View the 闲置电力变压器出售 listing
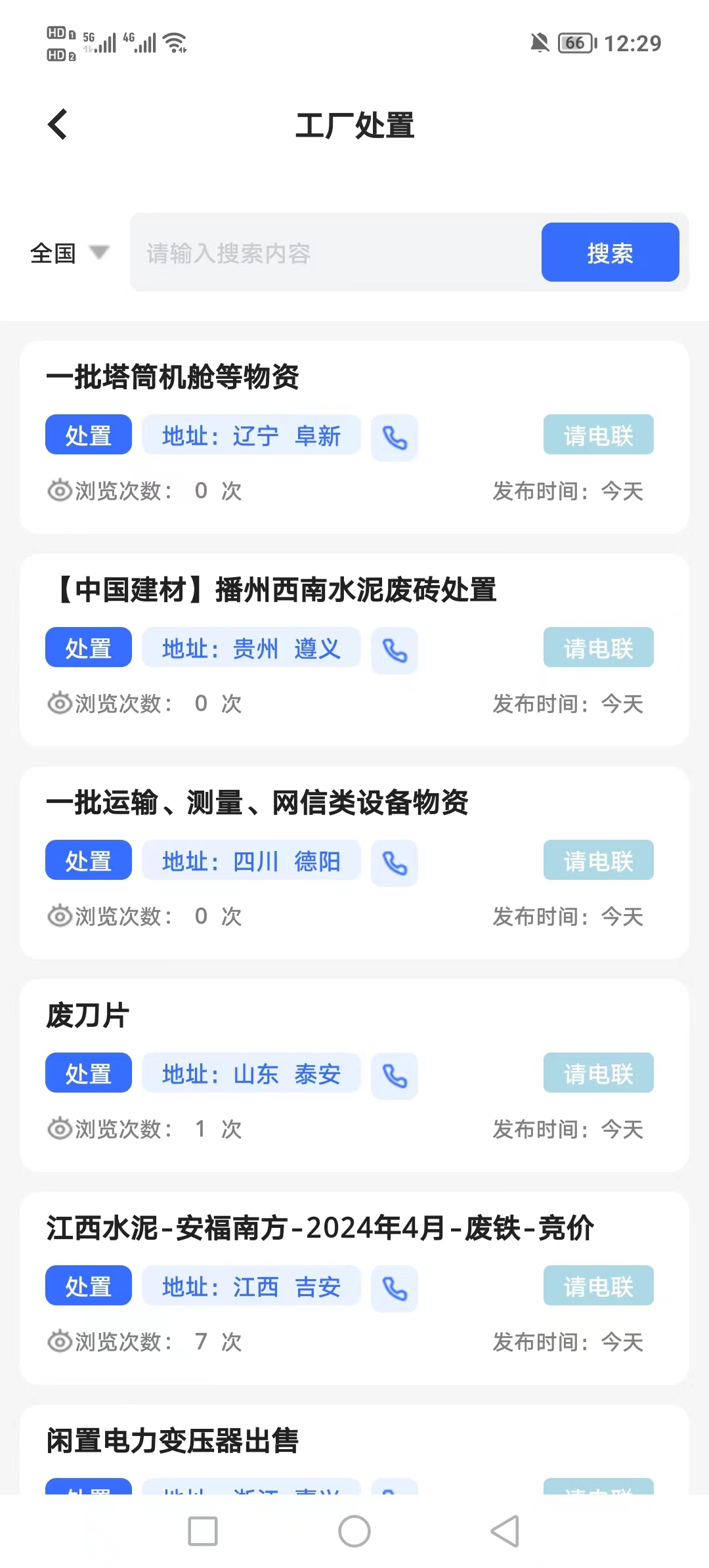This screenshot has height=1568, width=709. click(x=173, y=1441)
